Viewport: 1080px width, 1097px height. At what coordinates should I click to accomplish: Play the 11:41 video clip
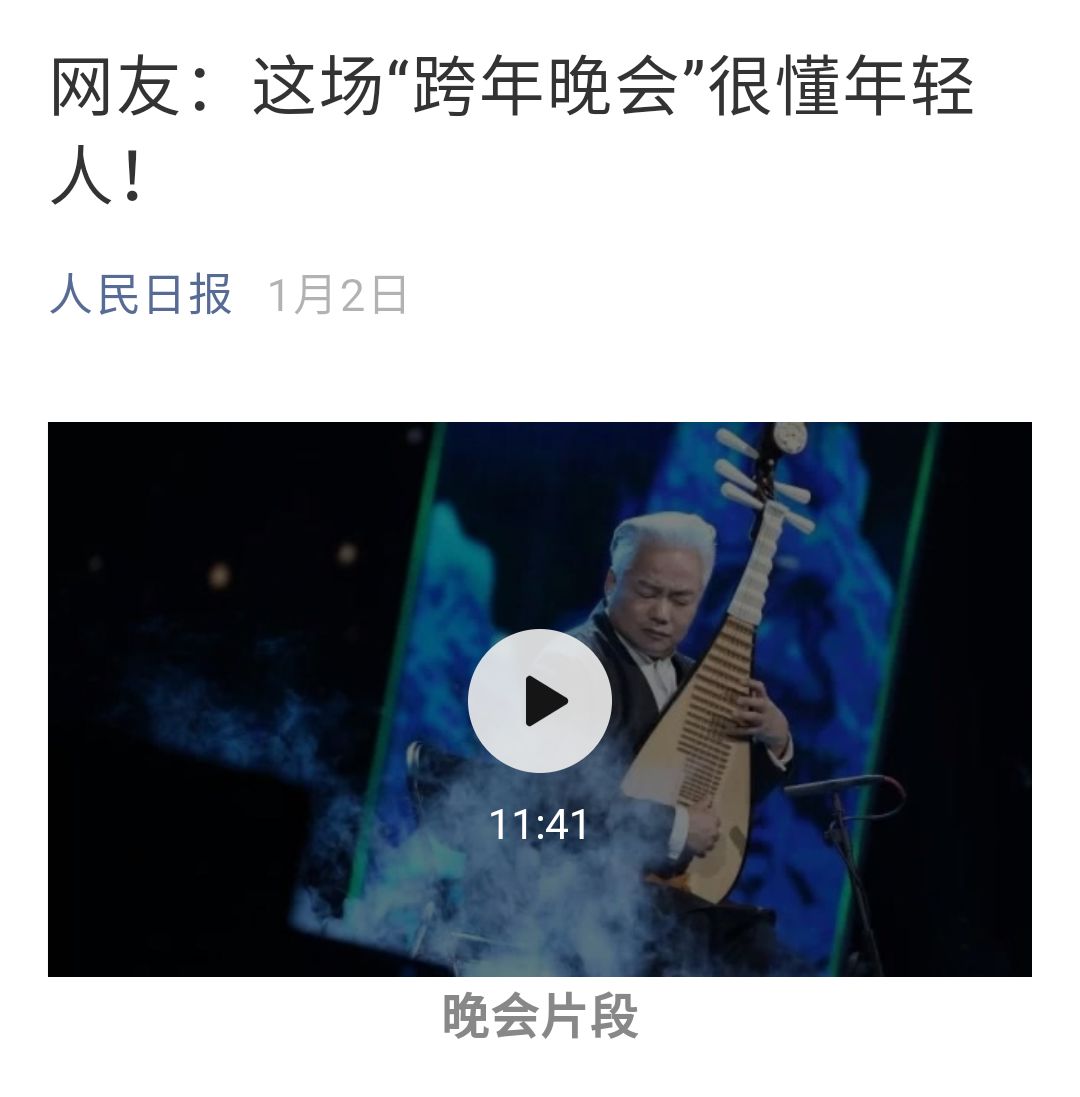click(x=540, y=701)
